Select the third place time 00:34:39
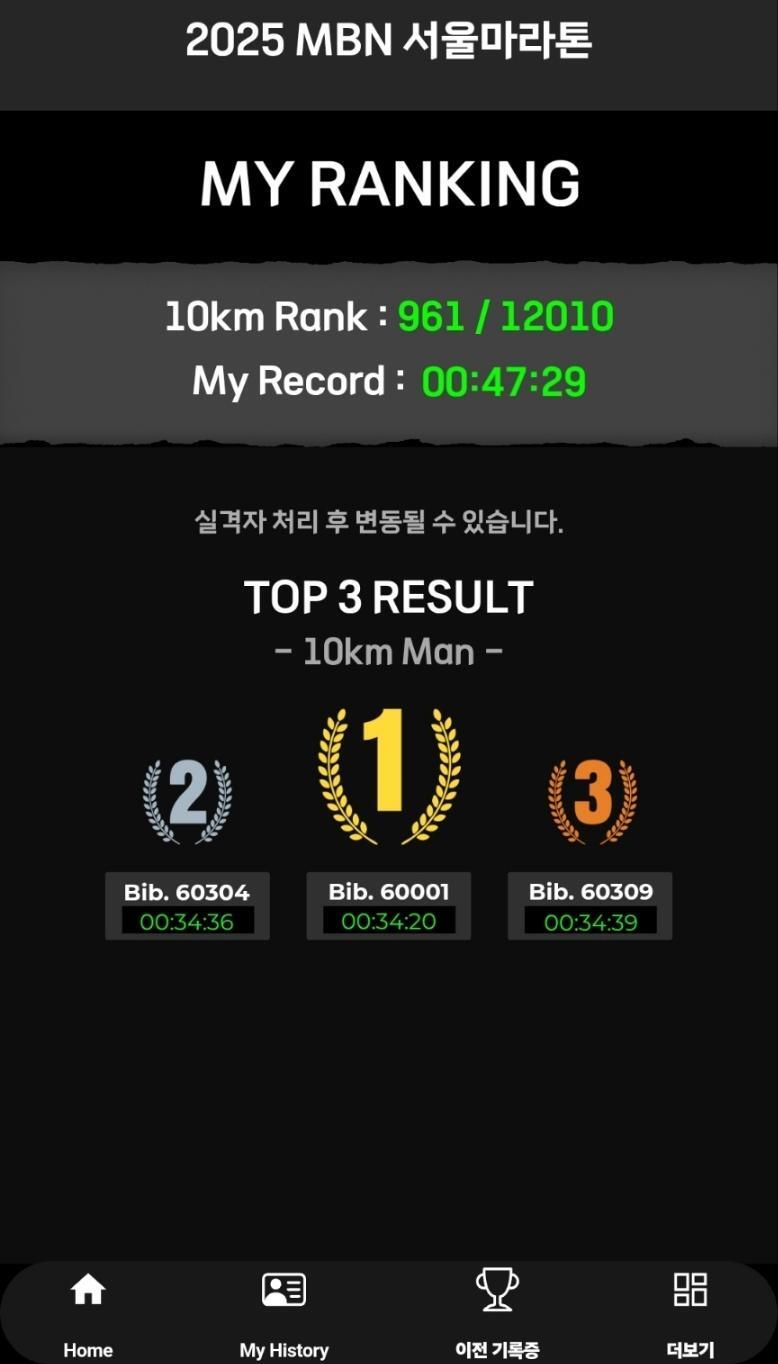This screenshot has width=778, height=1364. (x=589, y=921)
